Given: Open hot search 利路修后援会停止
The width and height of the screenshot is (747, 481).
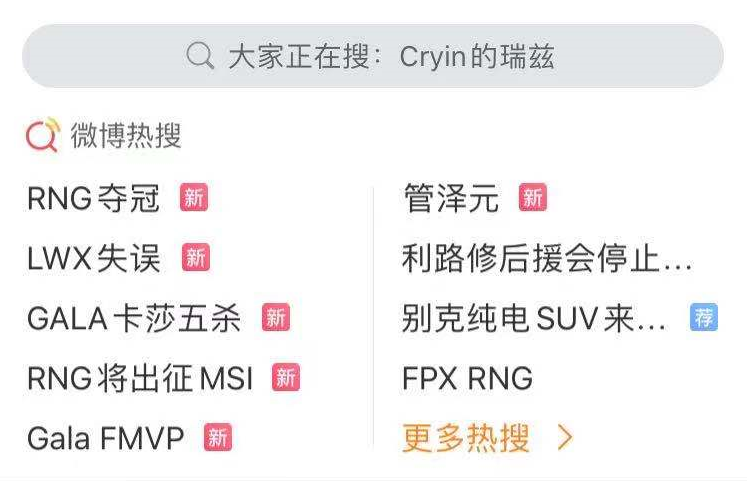Looking at the screenshot, I should (x=546, y=259).
